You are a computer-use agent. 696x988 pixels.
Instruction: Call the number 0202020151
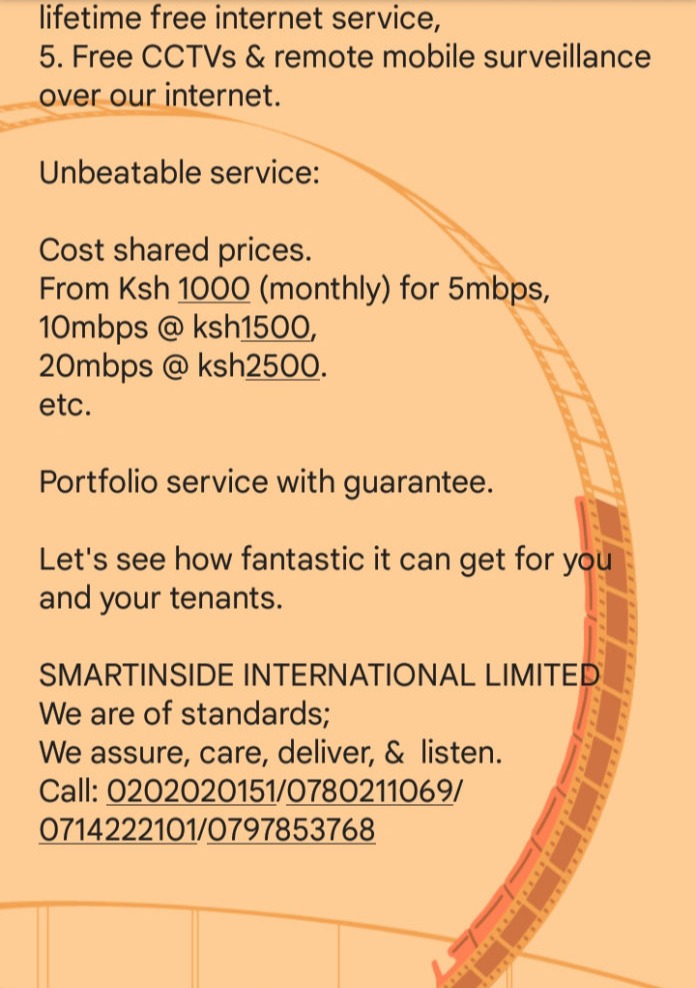point(190,791)
